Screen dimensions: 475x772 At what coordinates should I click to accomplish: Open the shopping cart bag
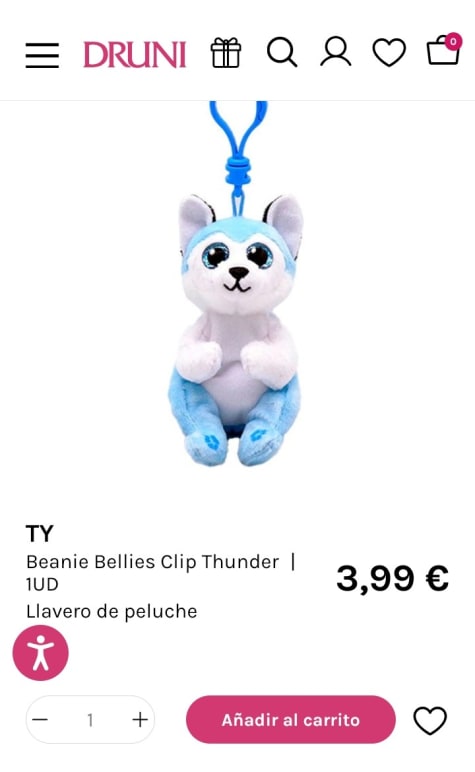[x=443, y=49]
